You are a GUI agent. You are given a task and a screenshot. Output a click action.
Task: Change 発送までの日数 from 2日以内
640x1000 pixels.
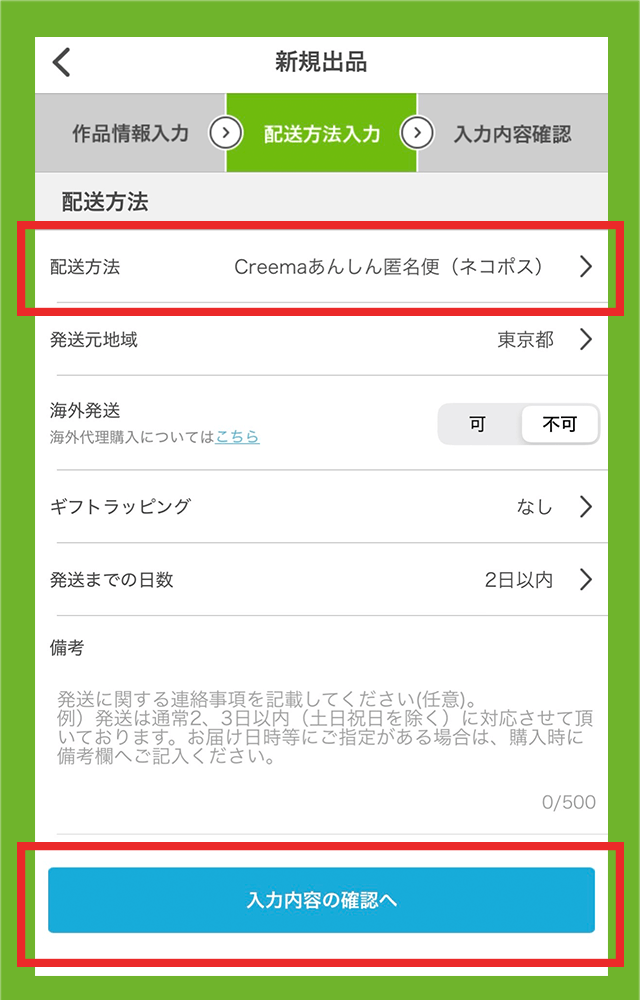click(322, 580)
